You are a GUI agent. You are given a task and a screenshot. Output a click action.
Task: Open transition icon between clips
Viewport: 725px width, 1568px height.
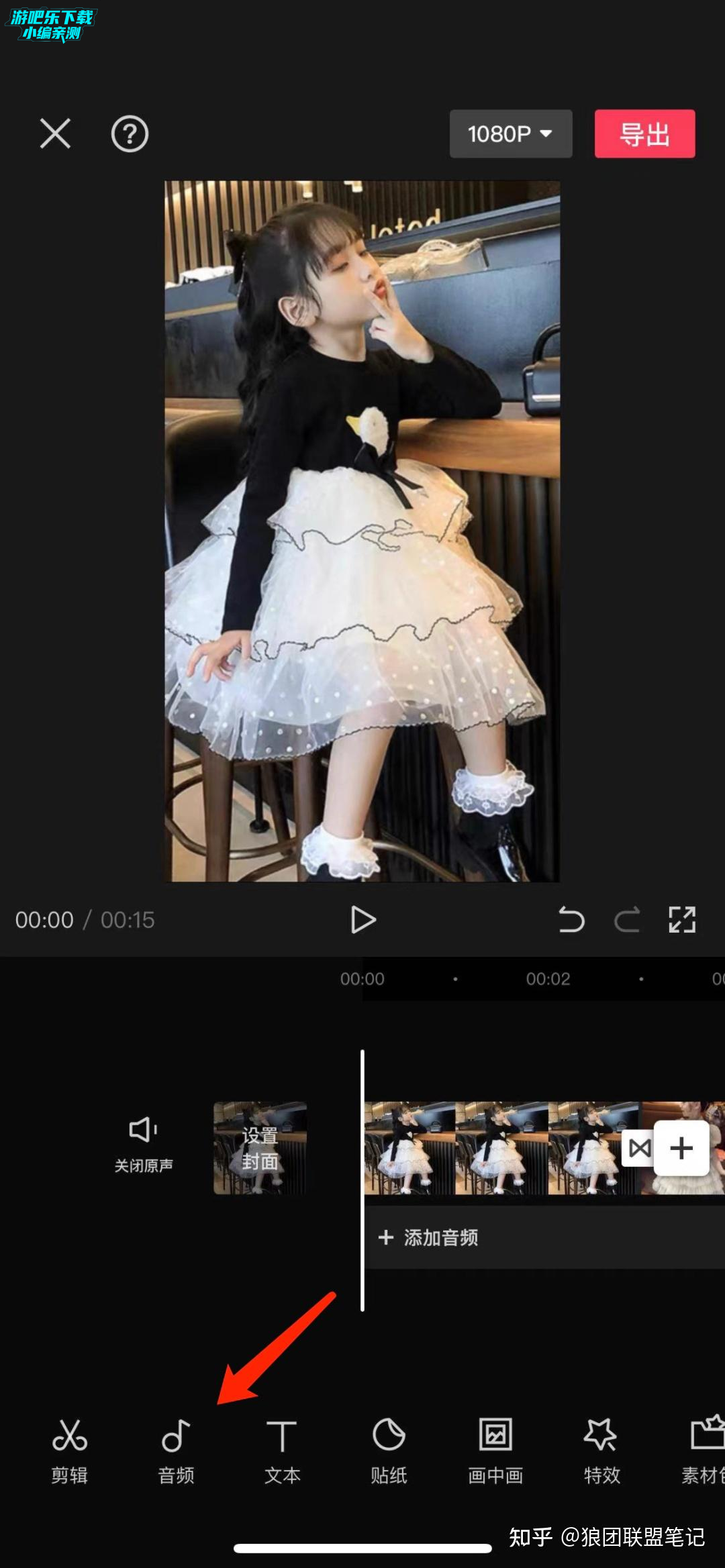[638, 1149]
